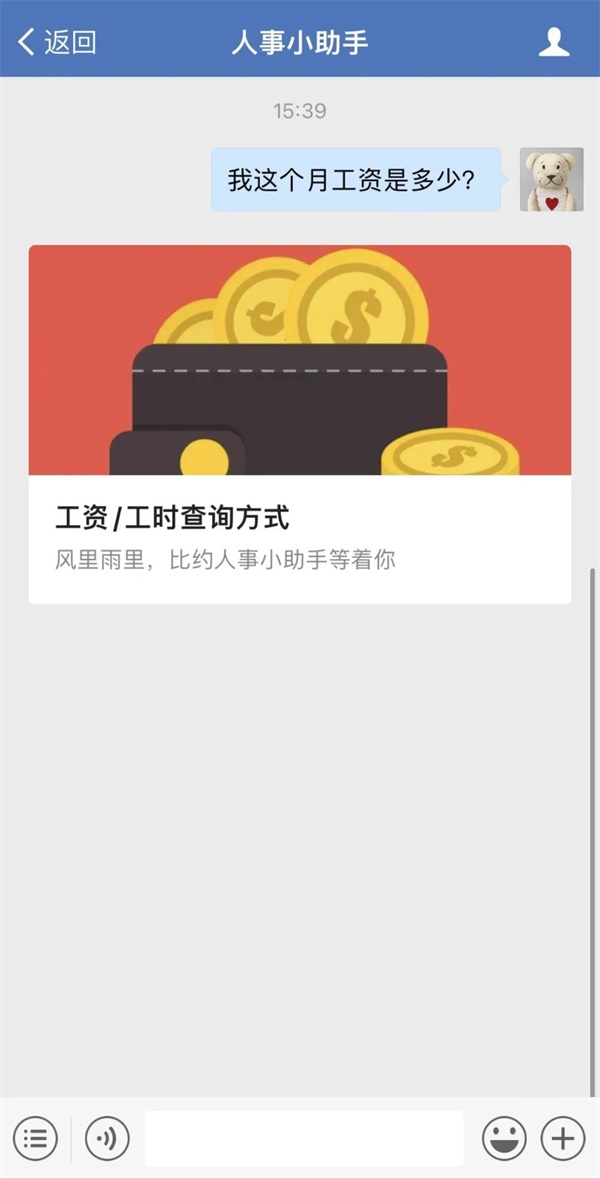
Task: Open the service menu list icon
Action: [35, 1138]
